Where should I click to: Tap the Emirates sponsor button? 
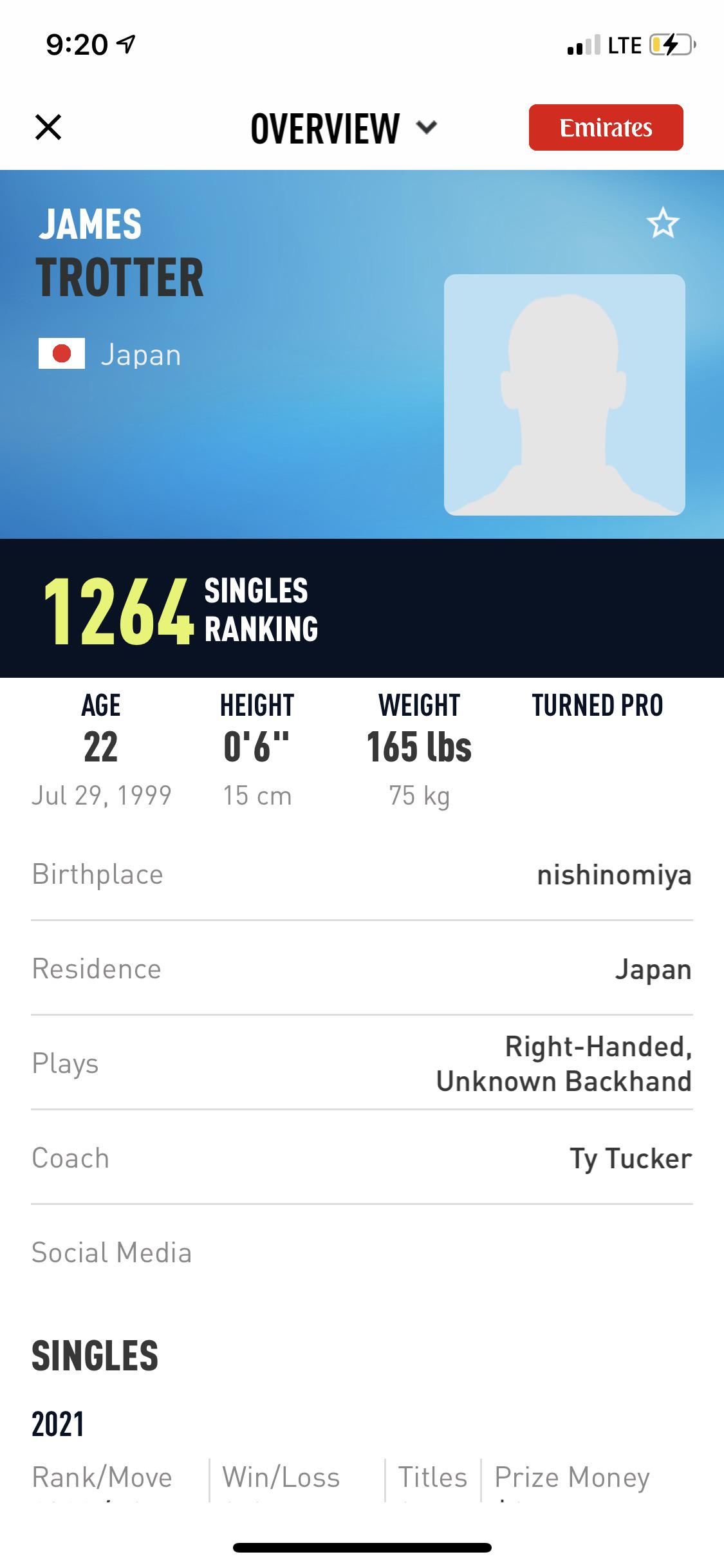(606, 127)
